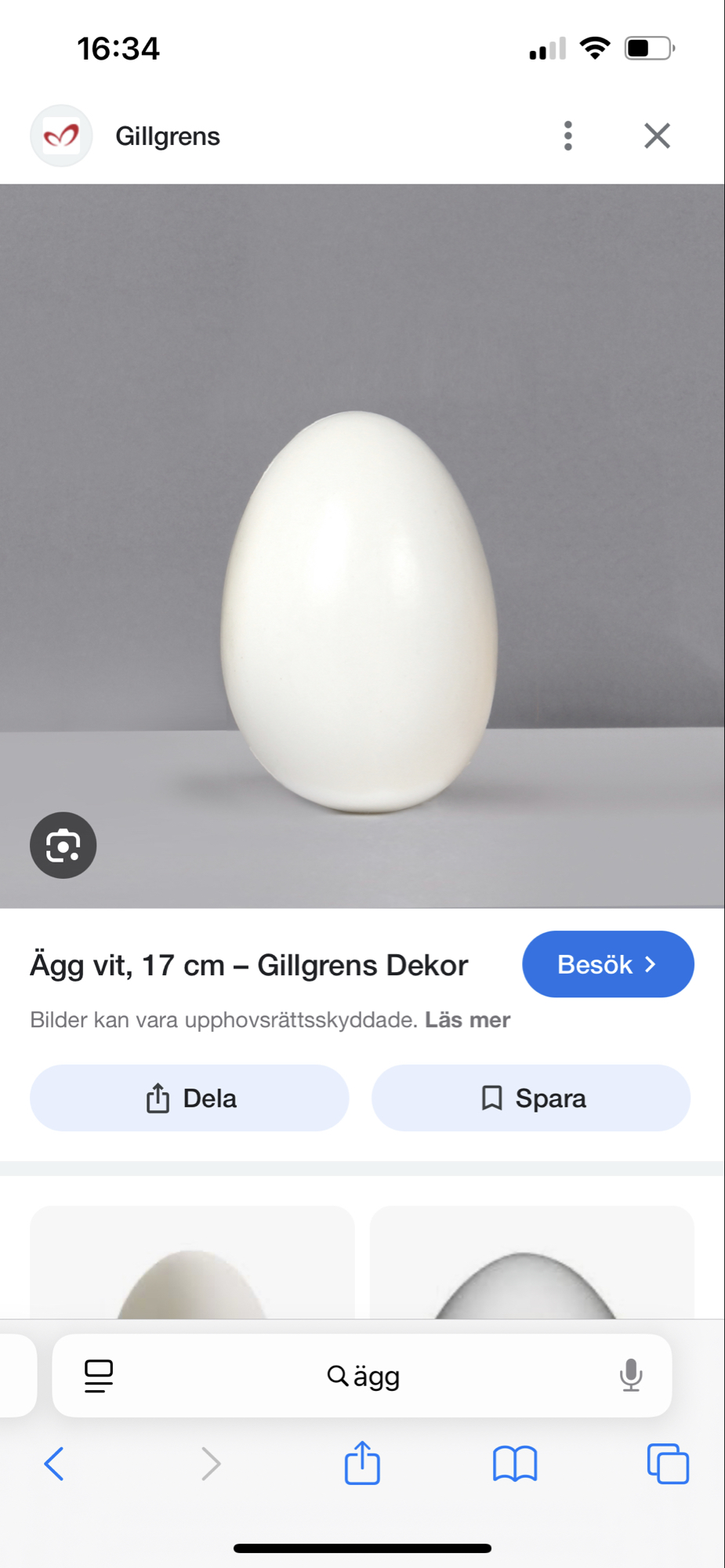The width and height of the screenshot is (725, 1568).
Task: Save the image with Spara
Action: 531,1098
